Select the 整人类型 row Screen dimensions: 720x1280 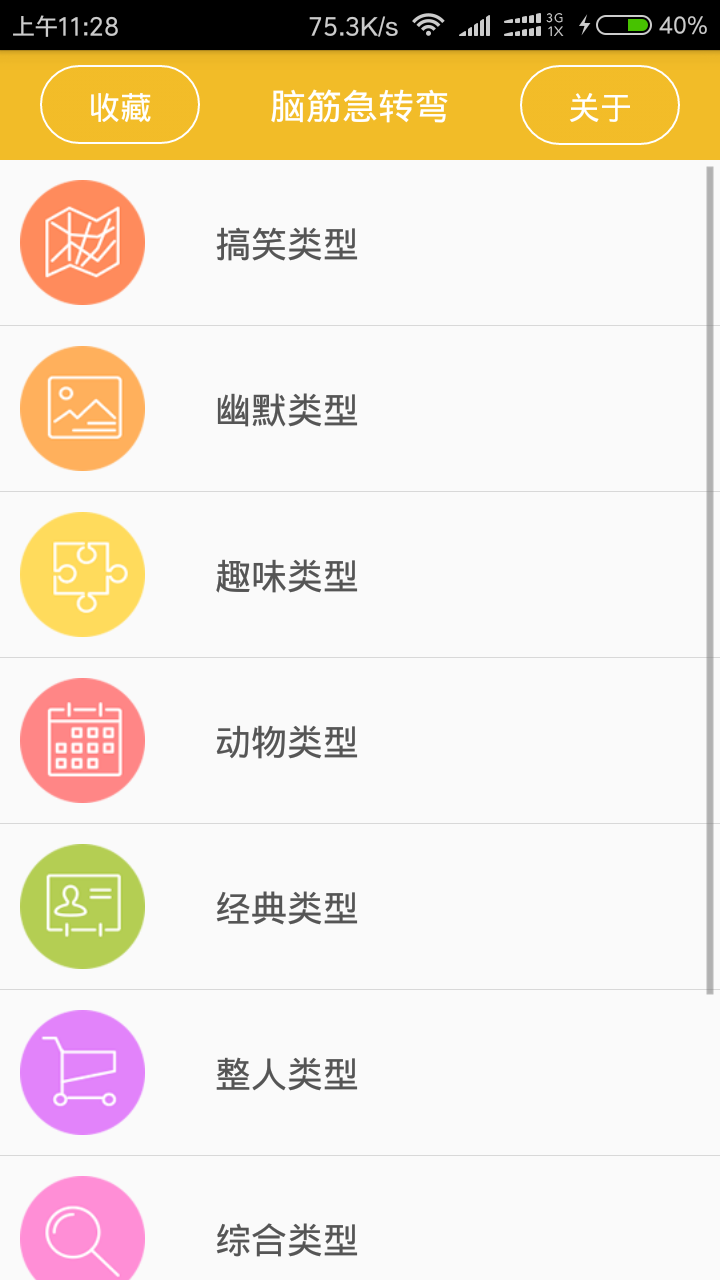click(x=360, y=1073)
